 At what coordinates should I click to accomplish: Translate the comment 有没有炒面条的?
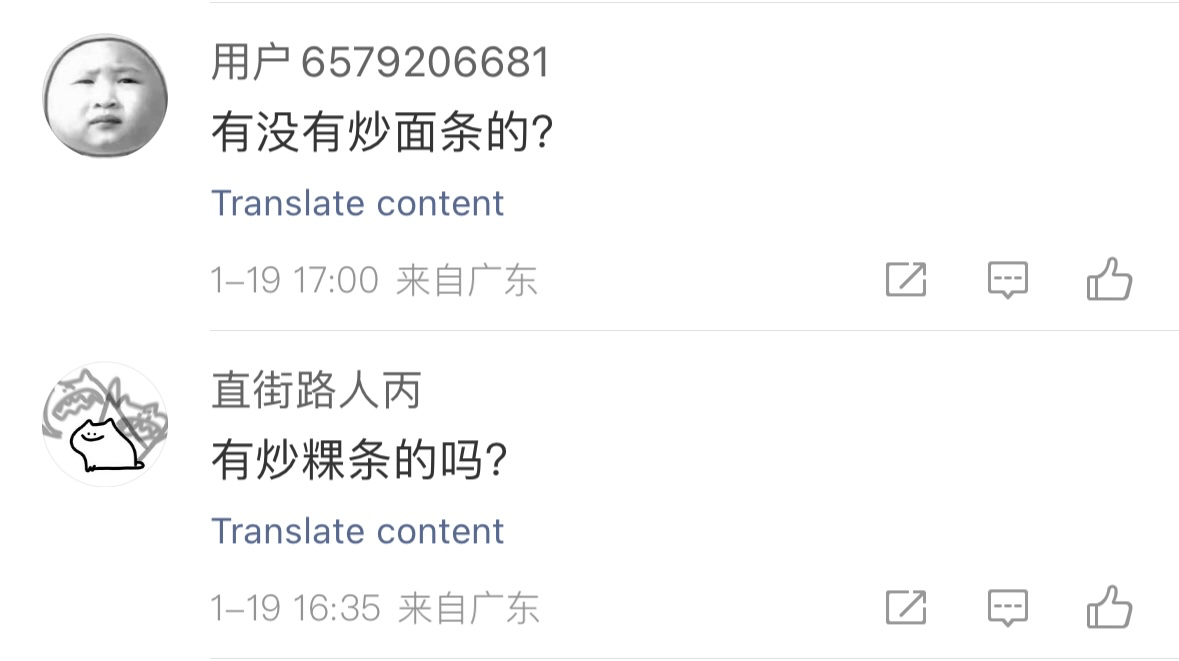tap(357, 203)
